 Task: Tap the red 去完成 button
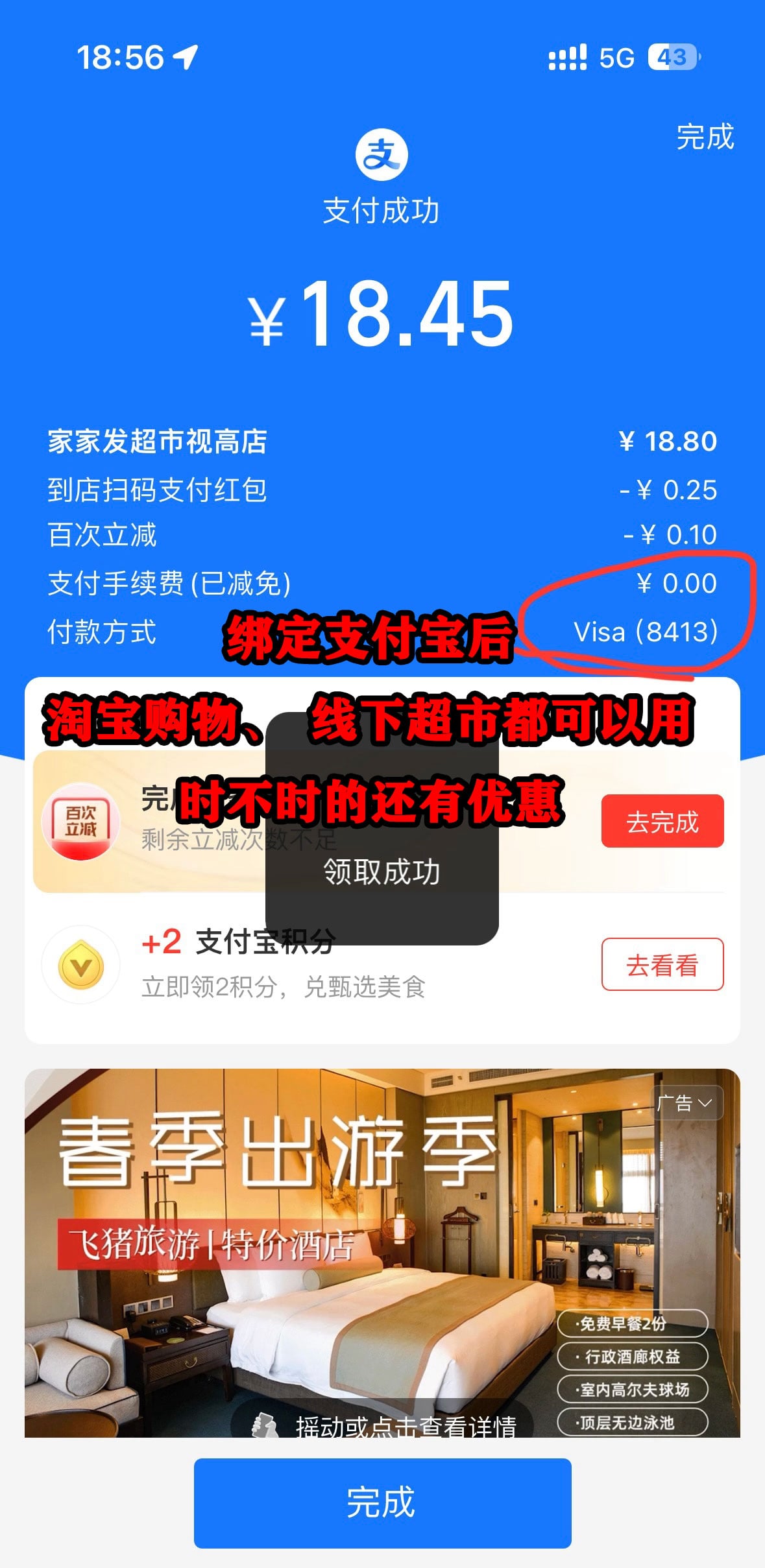662,821
